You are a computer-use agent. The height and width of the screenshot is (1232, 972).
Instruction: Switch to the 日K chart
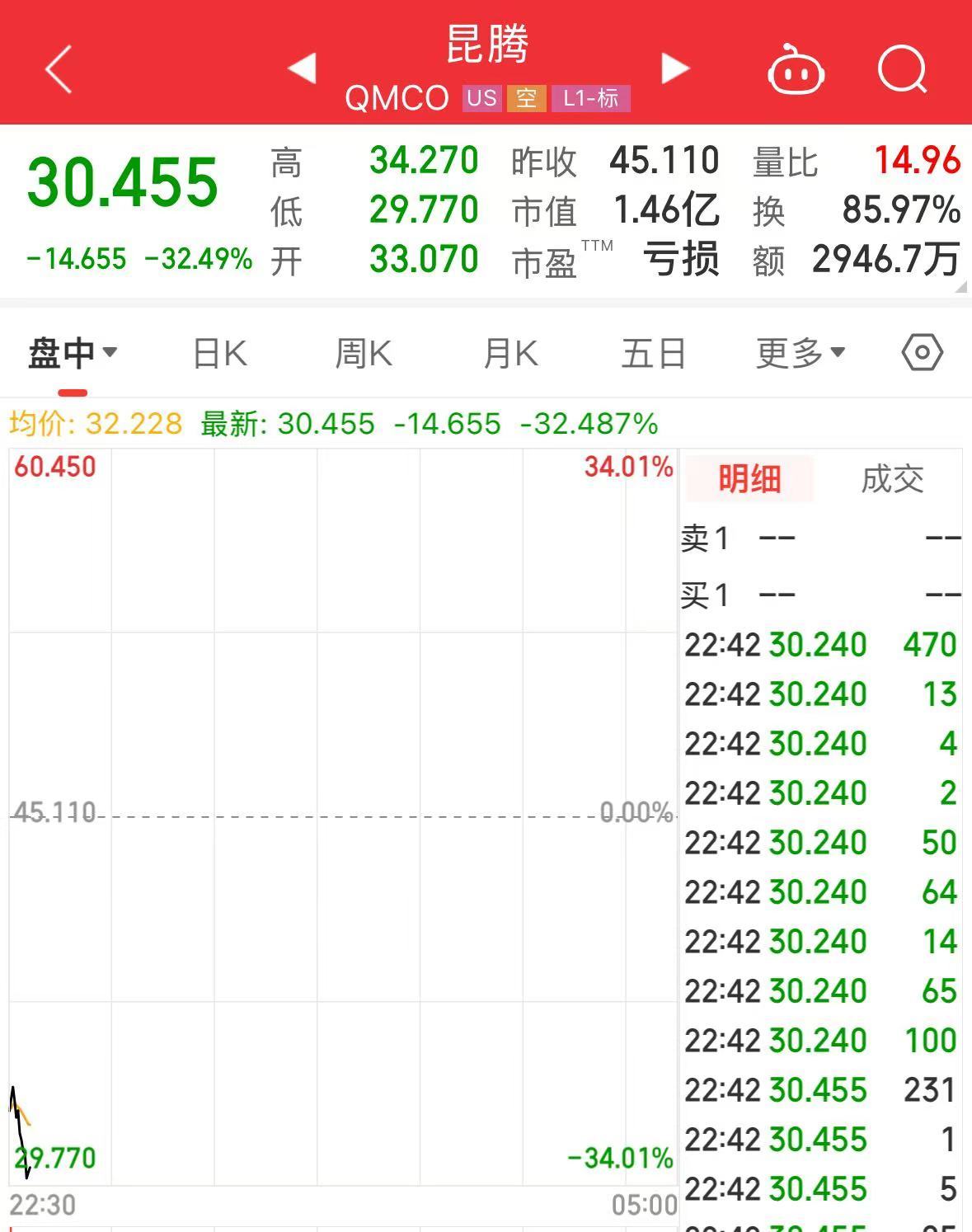[219, 354]
